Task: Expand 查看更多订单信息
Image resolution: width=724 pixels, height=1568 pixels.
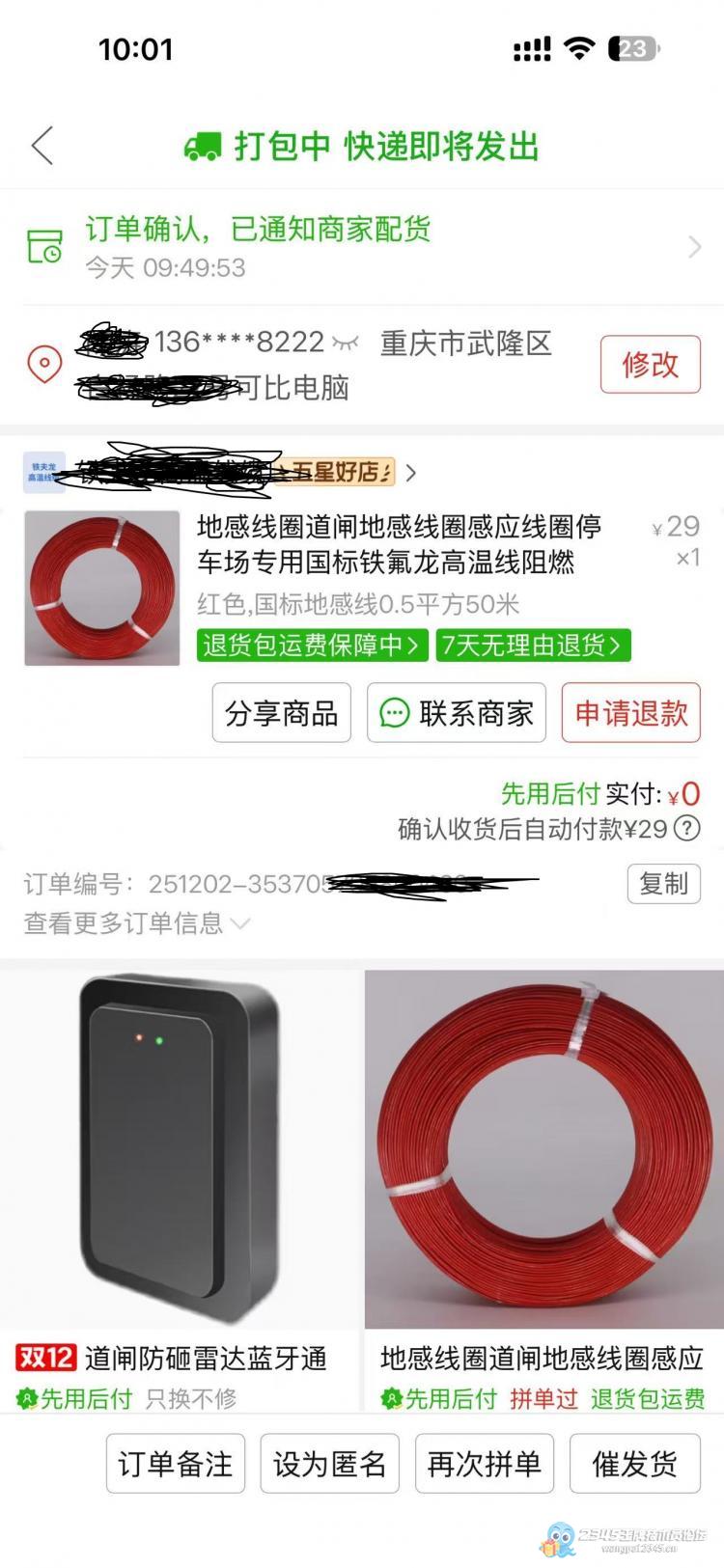Action: tap(137, 923)
